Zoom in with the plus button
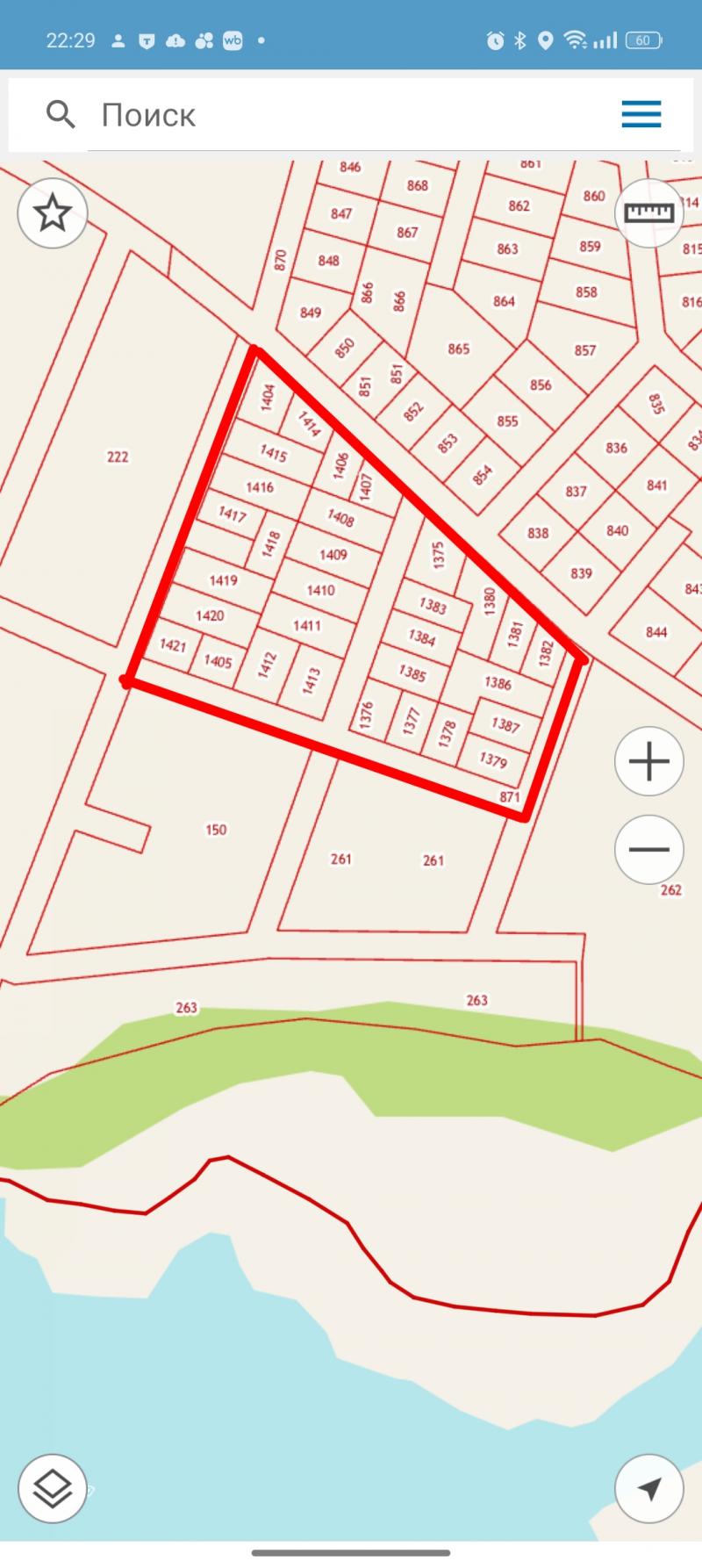702x1568 pixels. pos(648,761)
